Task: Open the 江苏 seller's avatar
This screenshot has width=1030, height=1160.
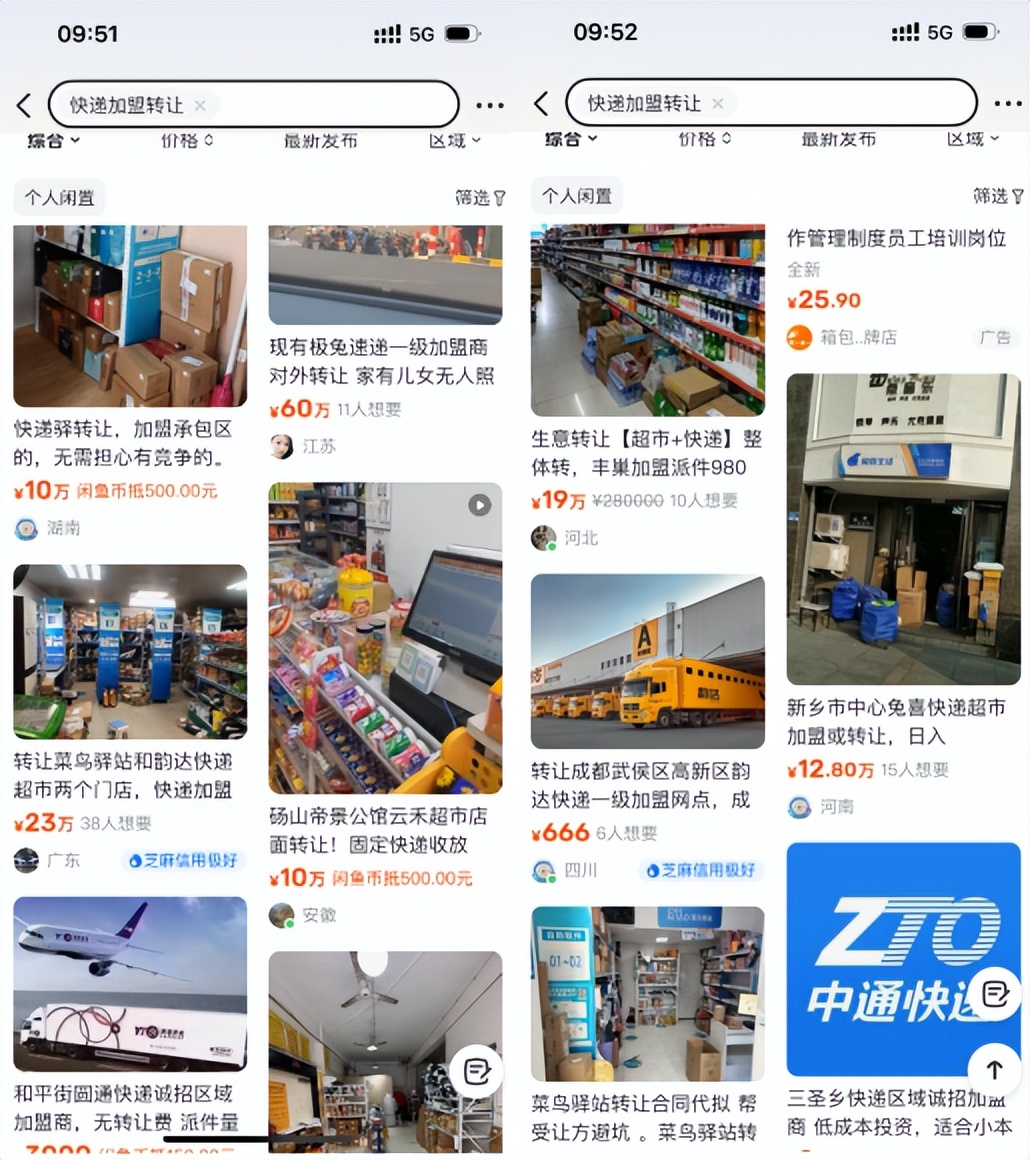Action: 281,446
